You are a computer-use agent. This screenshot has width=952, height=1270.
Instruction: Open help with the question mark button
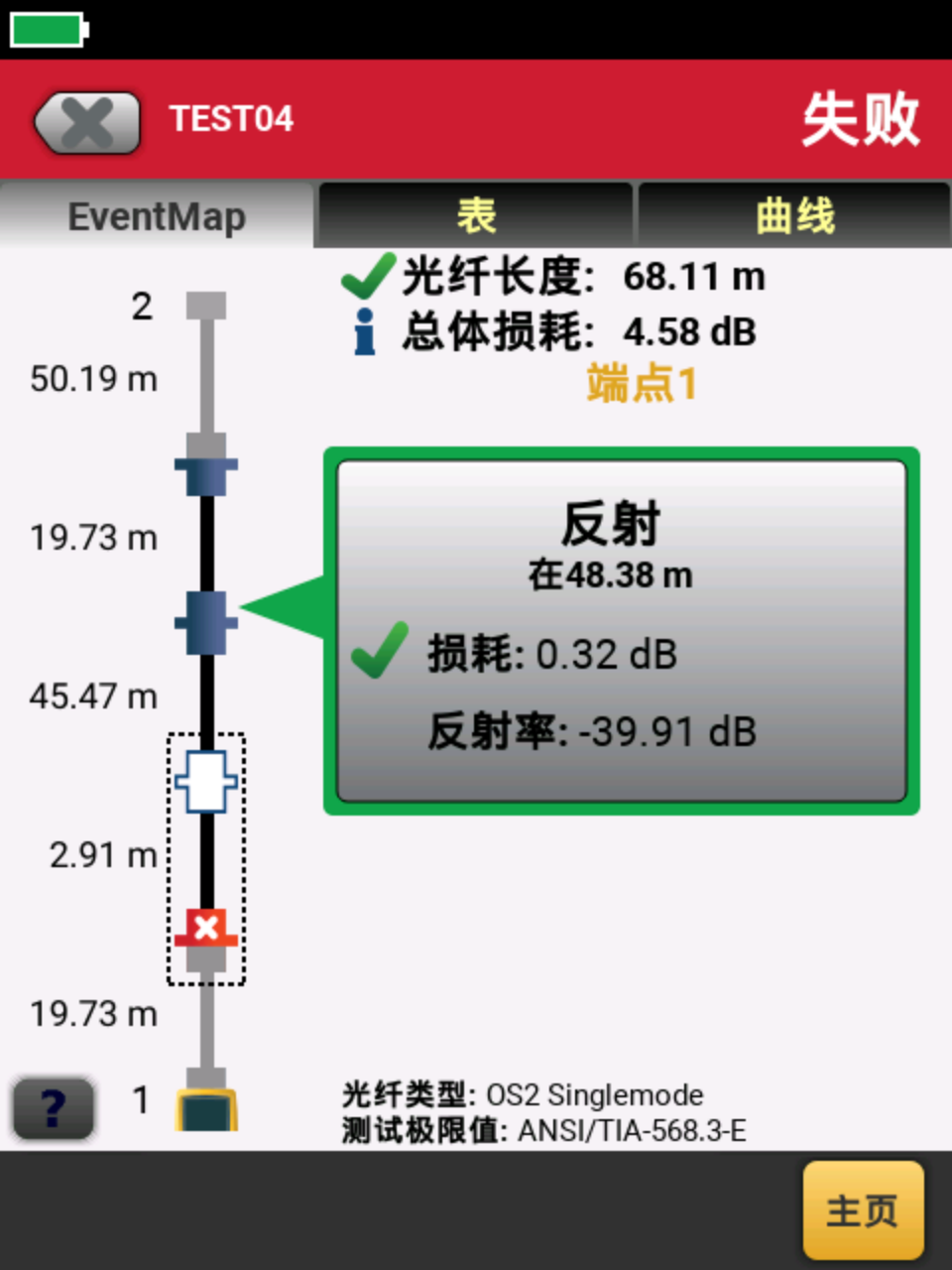click(54, 1107)
